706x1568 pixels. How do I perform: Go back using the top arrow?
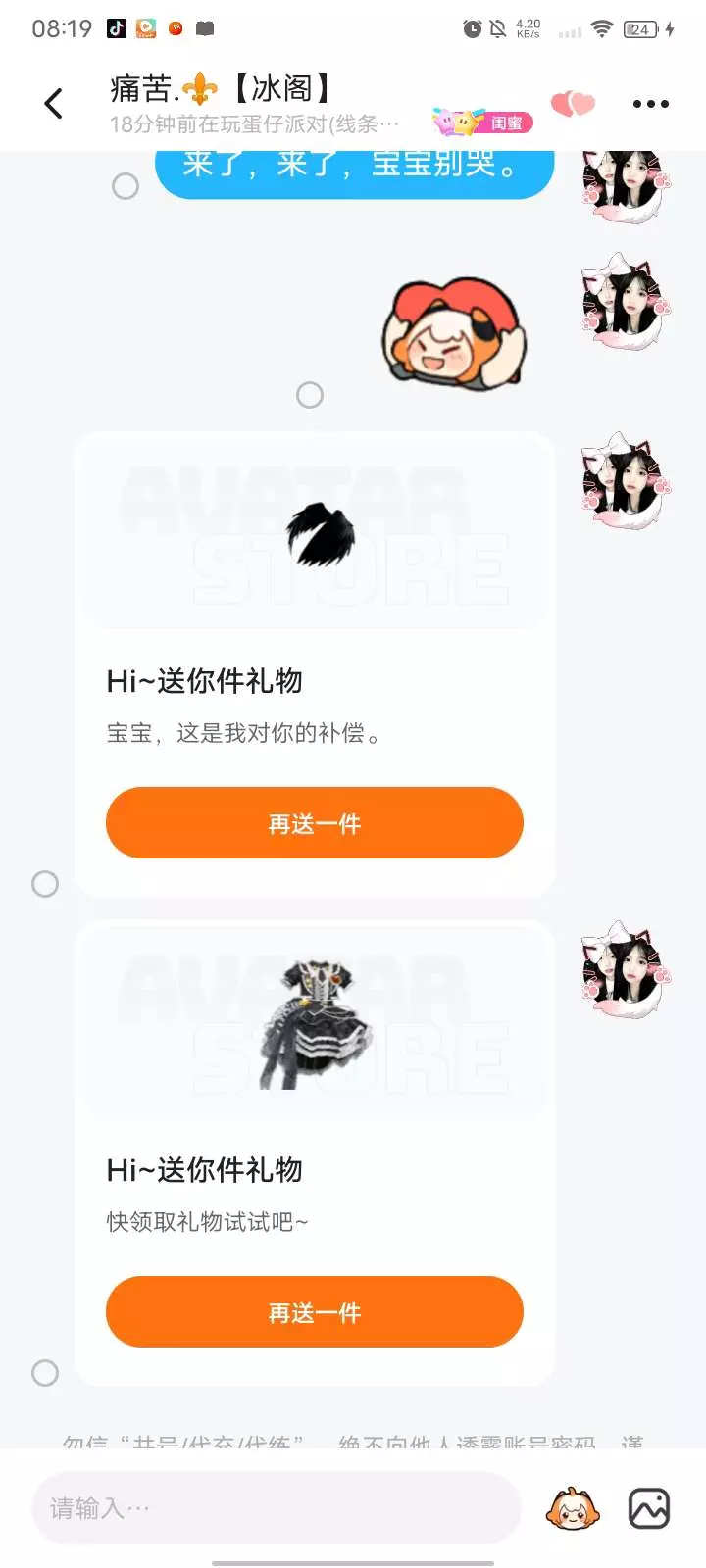(54, 103)
